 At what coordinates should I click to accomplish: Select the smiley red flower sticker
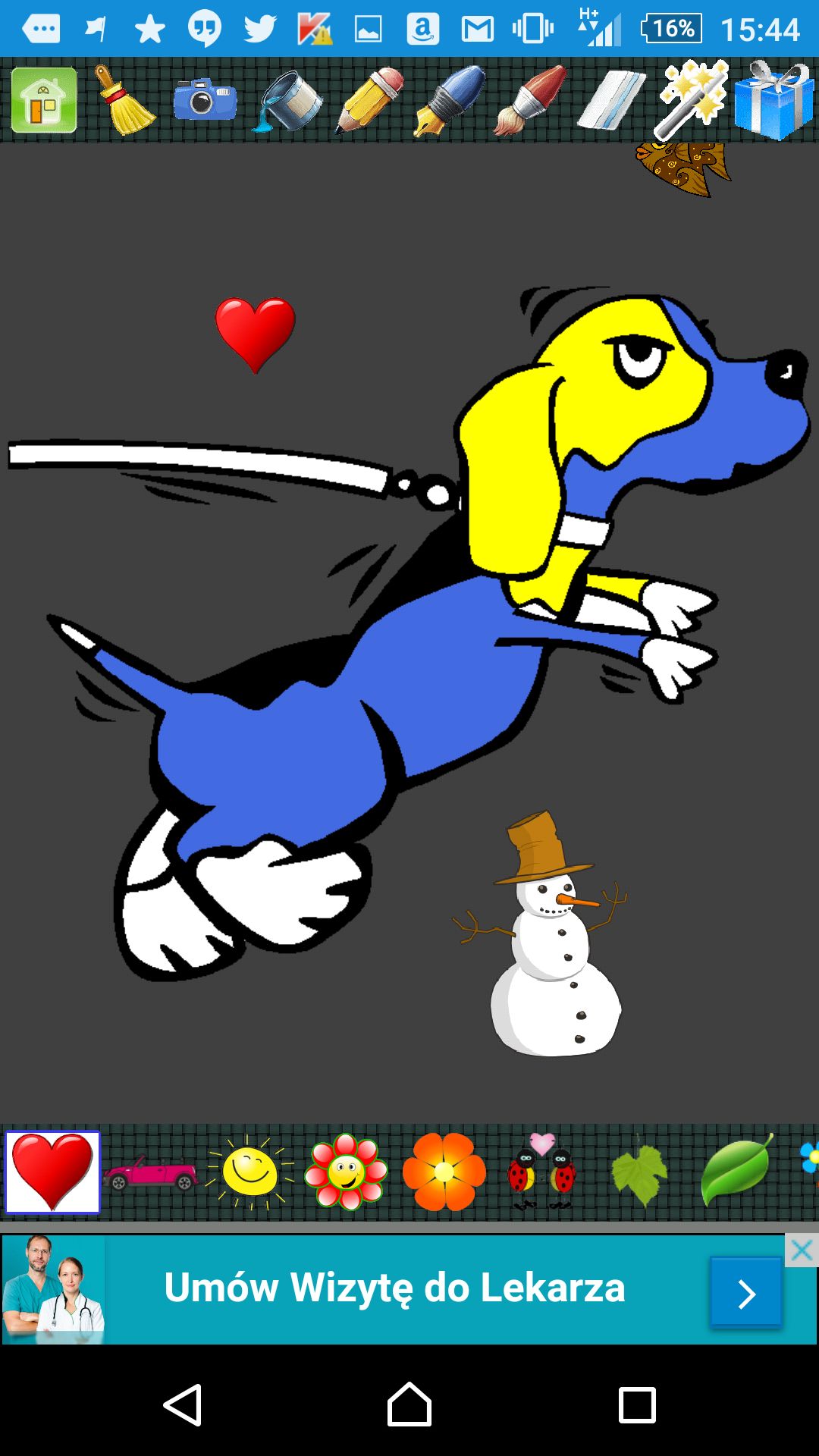pyautogui.click(x=346, y=1172)
